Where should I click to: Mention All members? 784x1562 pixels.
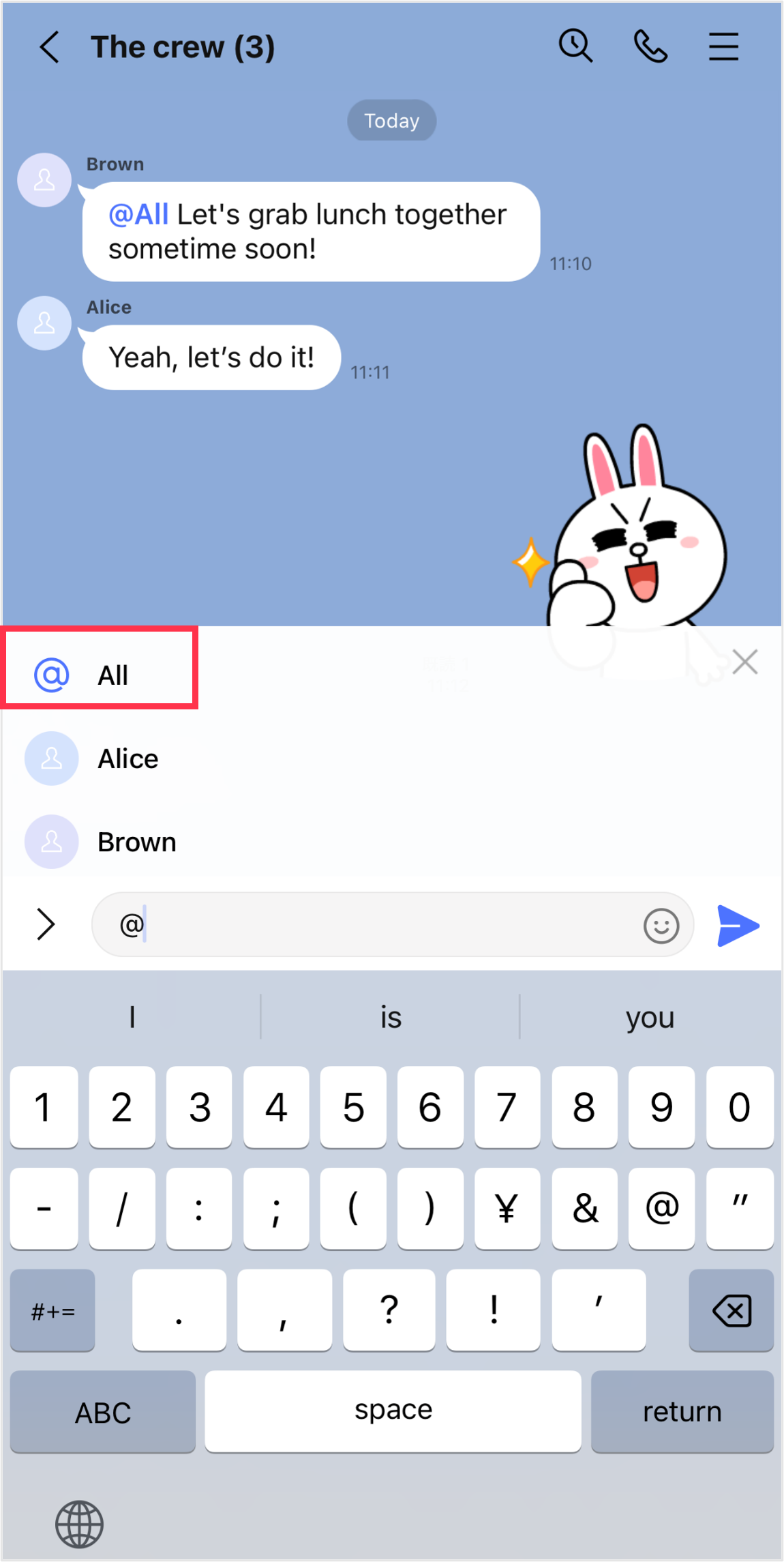click(100, 675)
